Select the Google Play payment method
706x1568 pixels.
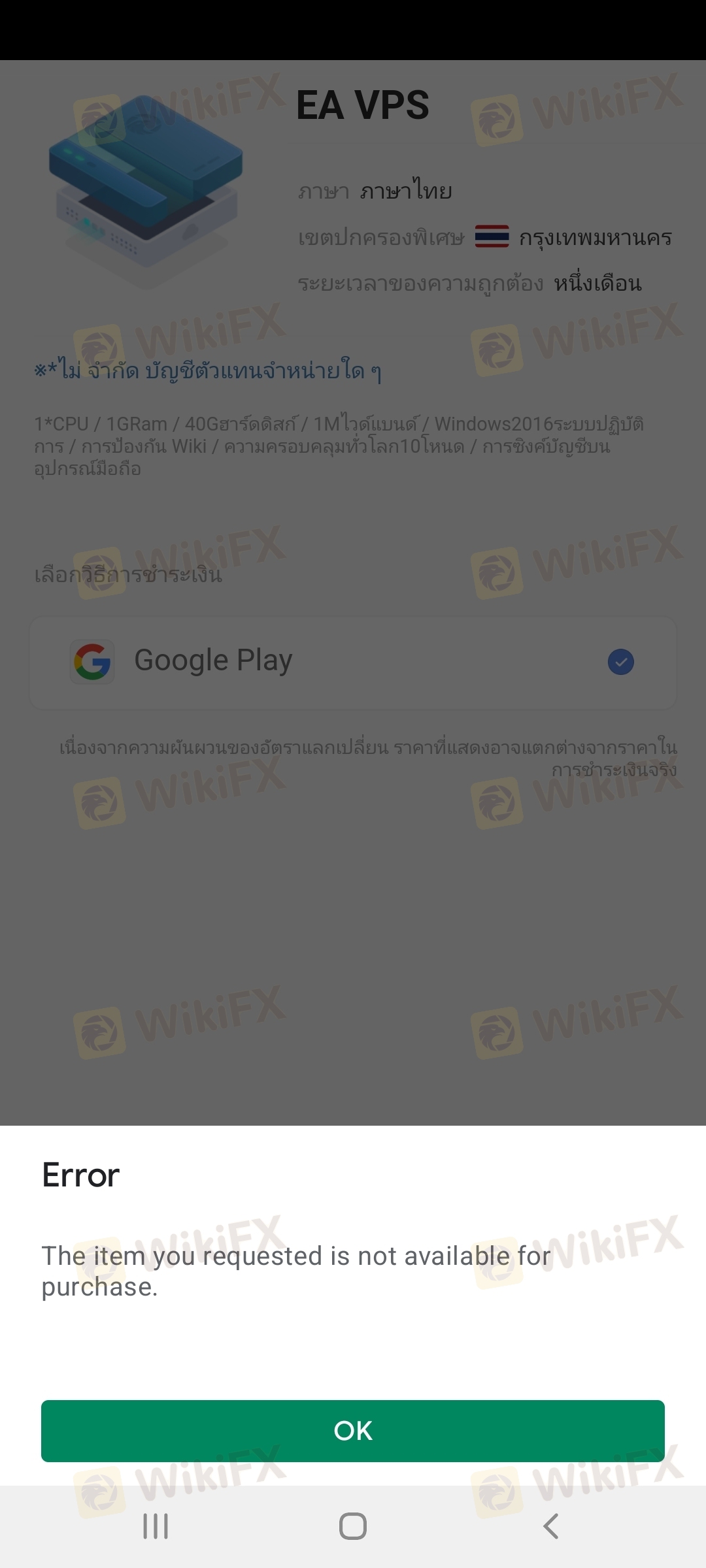353,662
